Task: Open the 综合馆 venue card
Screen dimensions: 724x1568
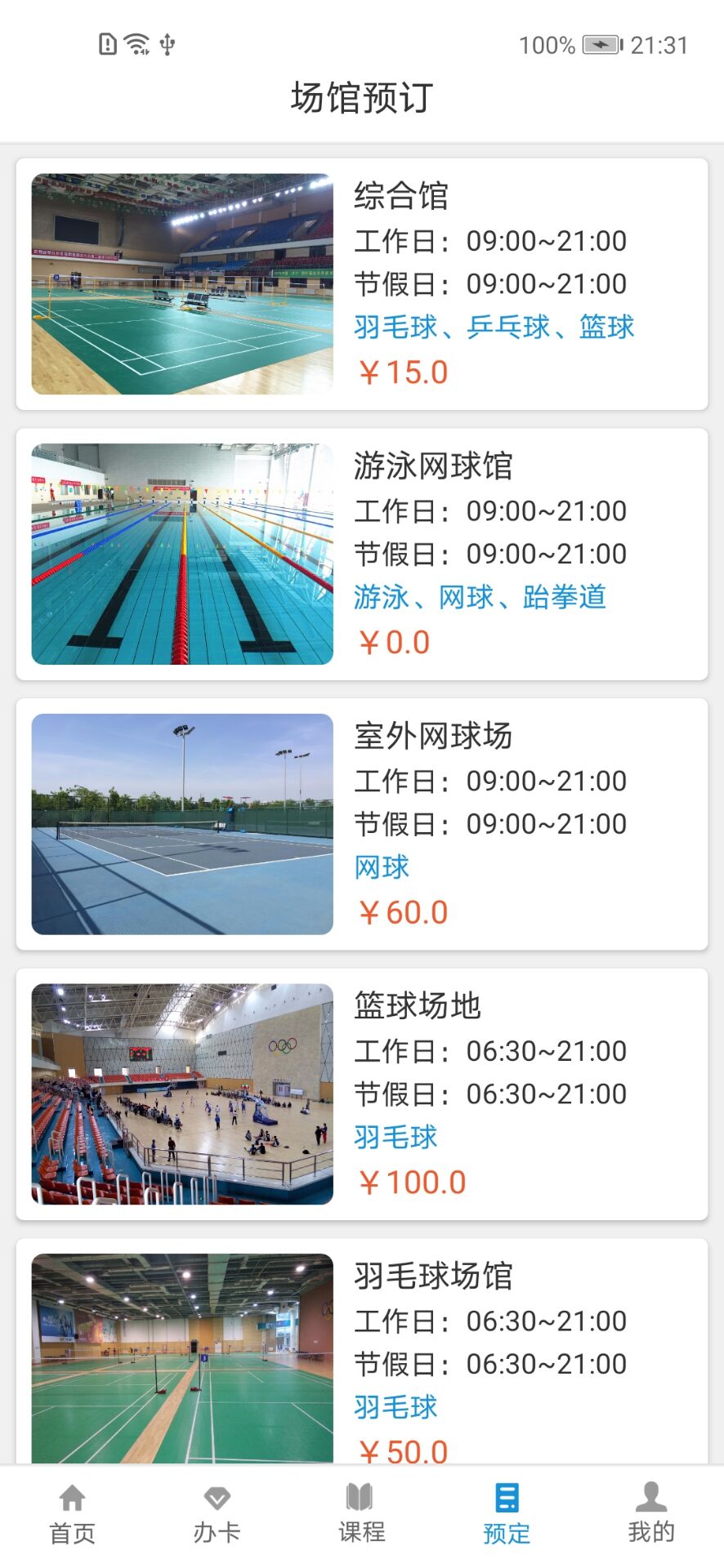Action: 362,282
